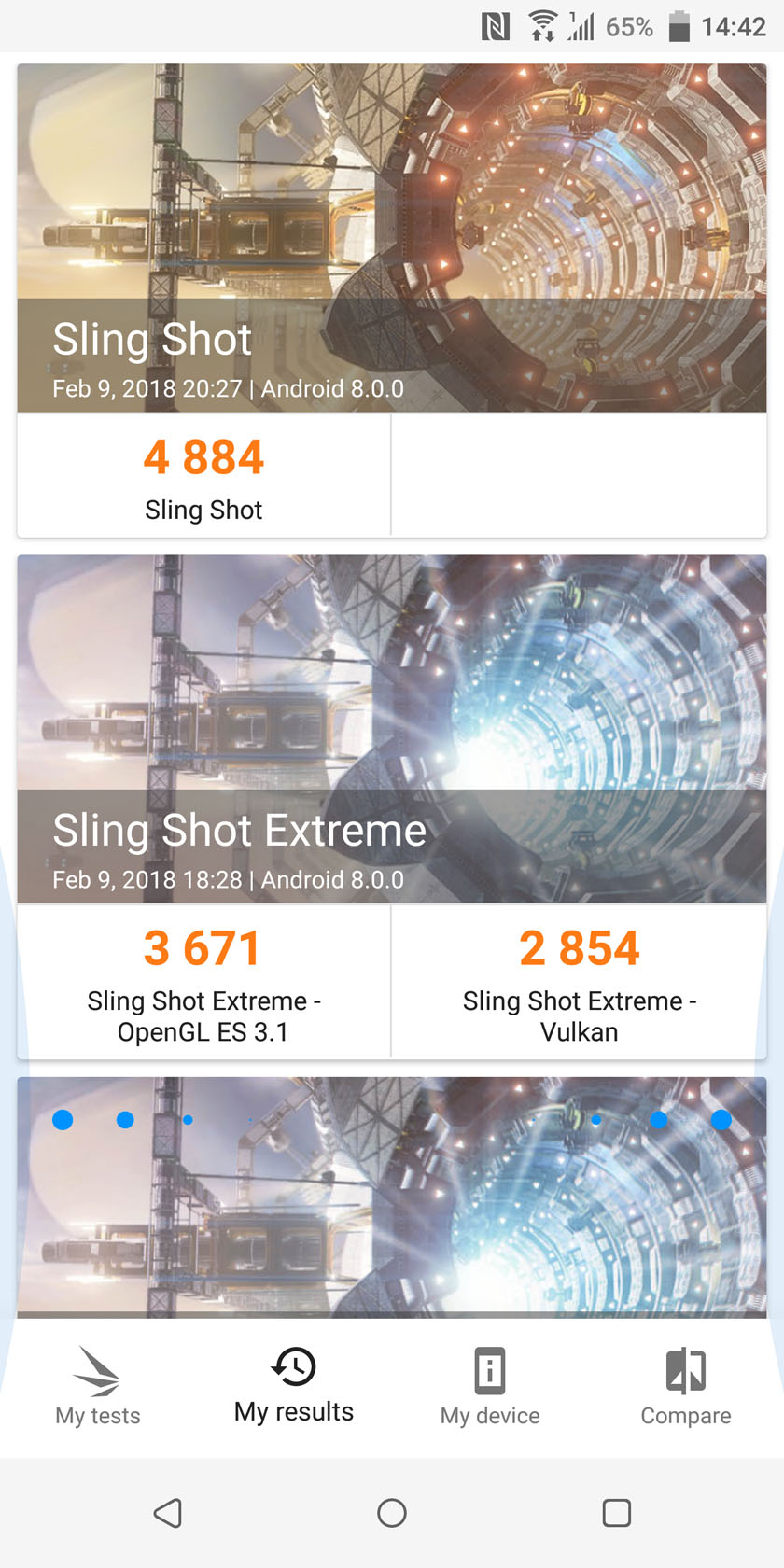View the 4 884 Sling Shot score

tap(203, 476)
